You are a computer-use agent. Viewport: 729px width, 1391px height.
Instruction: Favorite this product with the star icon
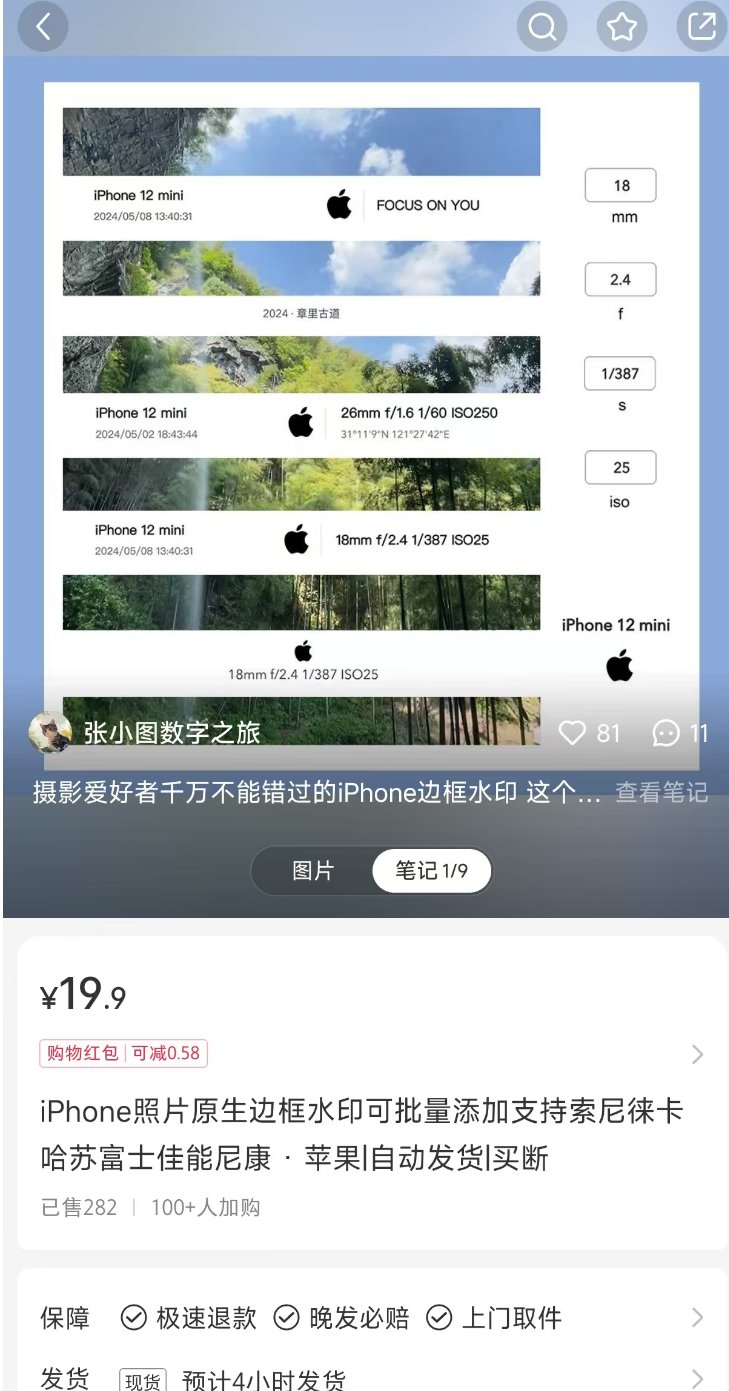click(x=622, y=27)
